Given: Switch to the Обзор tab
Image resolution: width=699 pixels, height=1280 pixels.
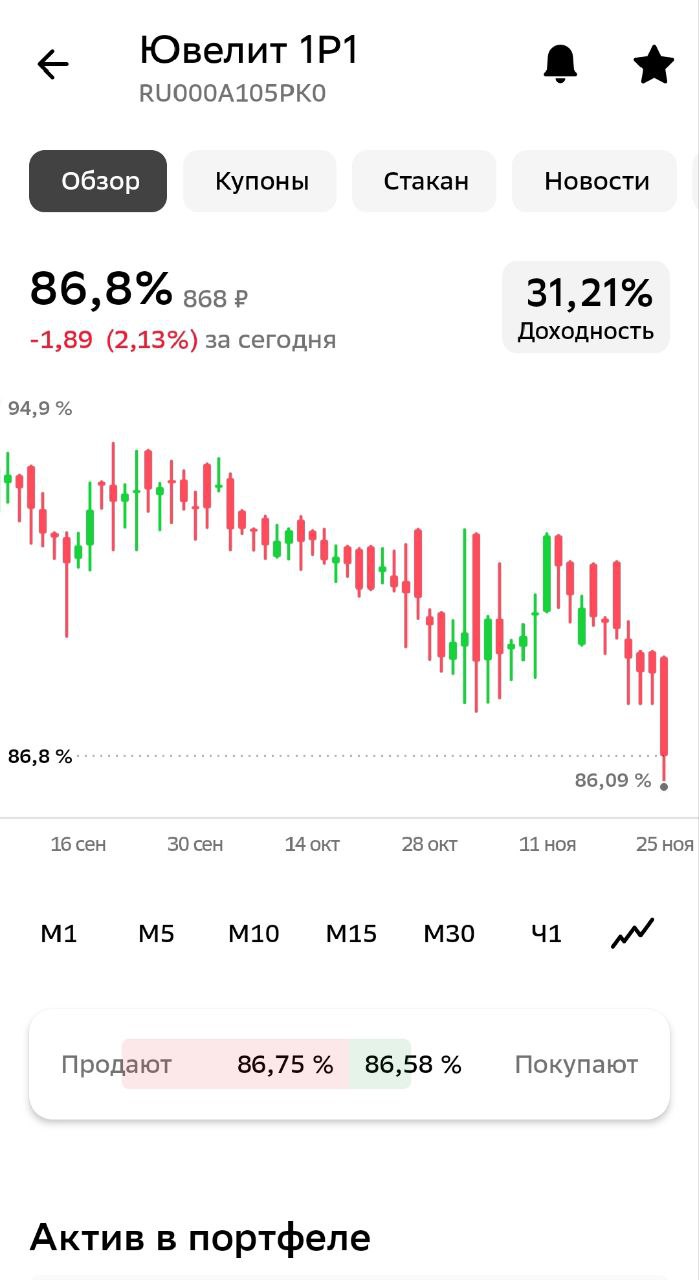Looking at the screenshot, I should 98,181.
